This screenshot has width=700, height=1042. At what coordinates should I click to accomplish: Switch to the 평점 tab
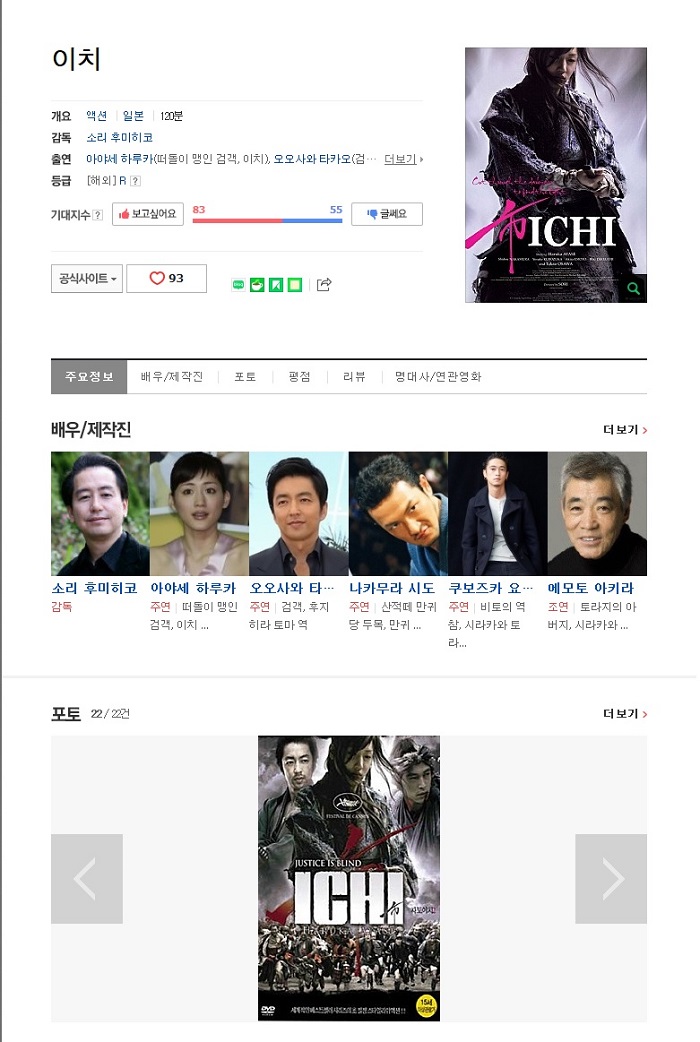[x=299, y=377]
